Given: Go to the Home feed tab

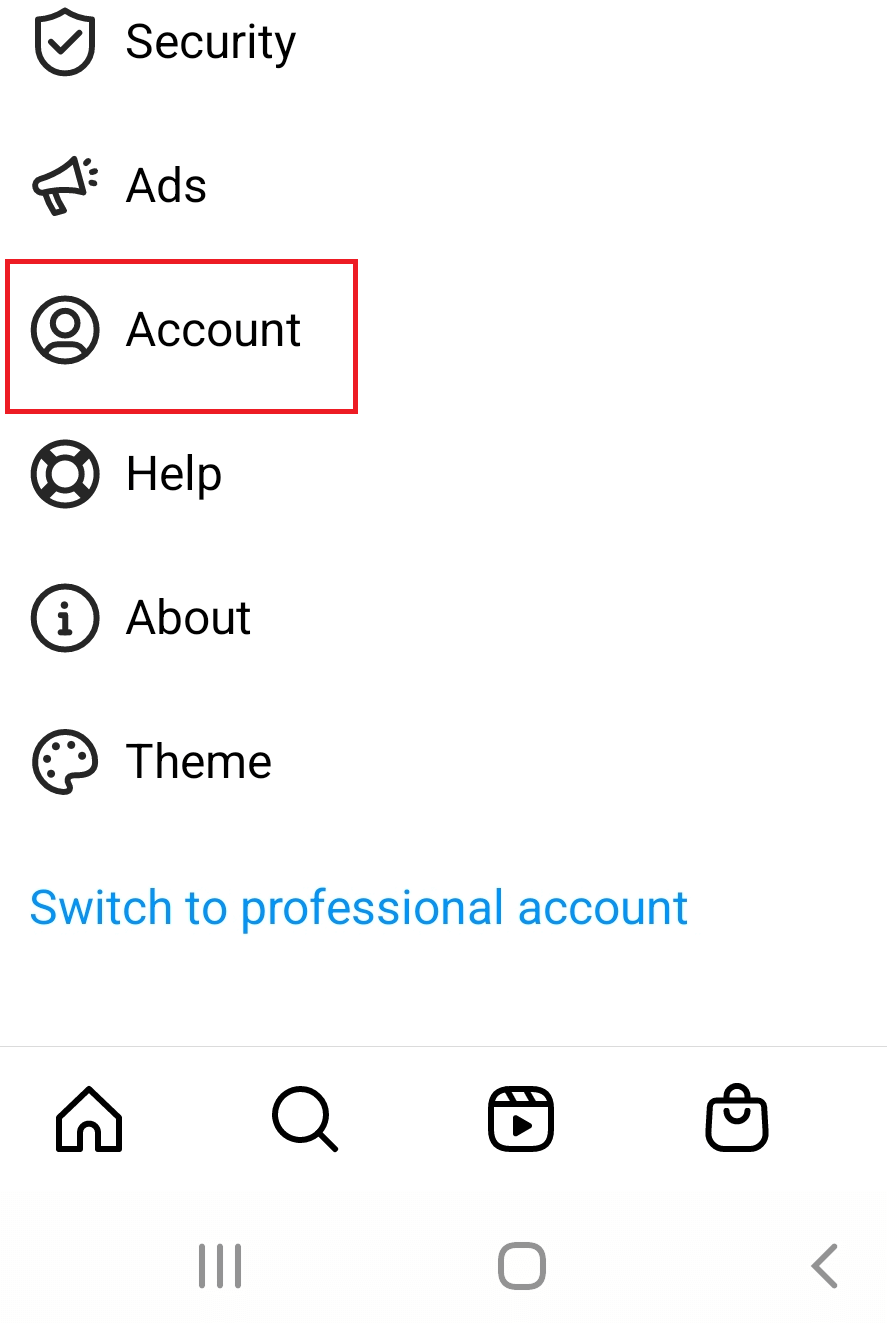Looking at the screenshot, I should [x=89, y=1118].
